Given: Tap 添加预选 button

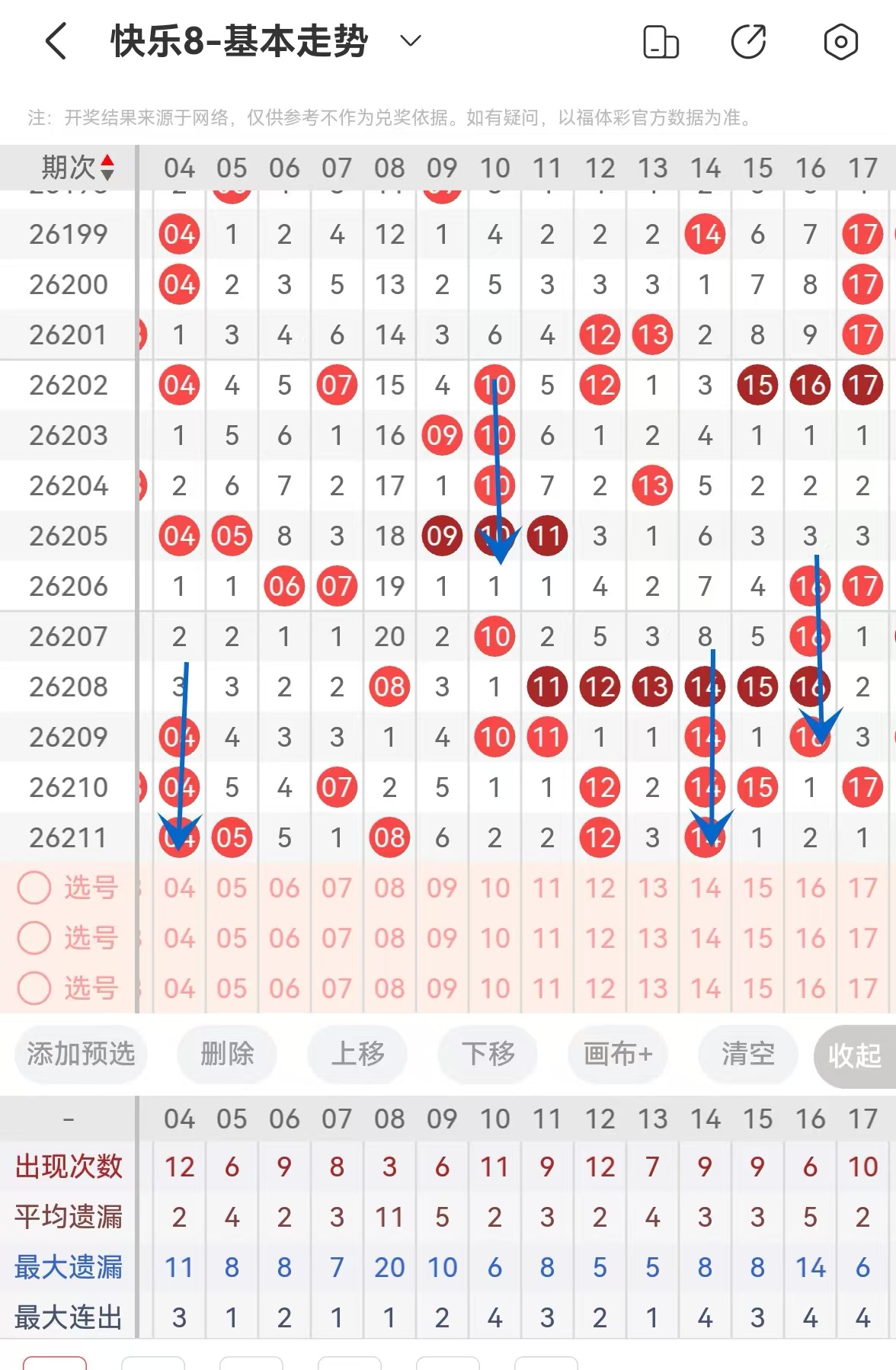Looking at the screenshot, I should (x=81, y=1054).
